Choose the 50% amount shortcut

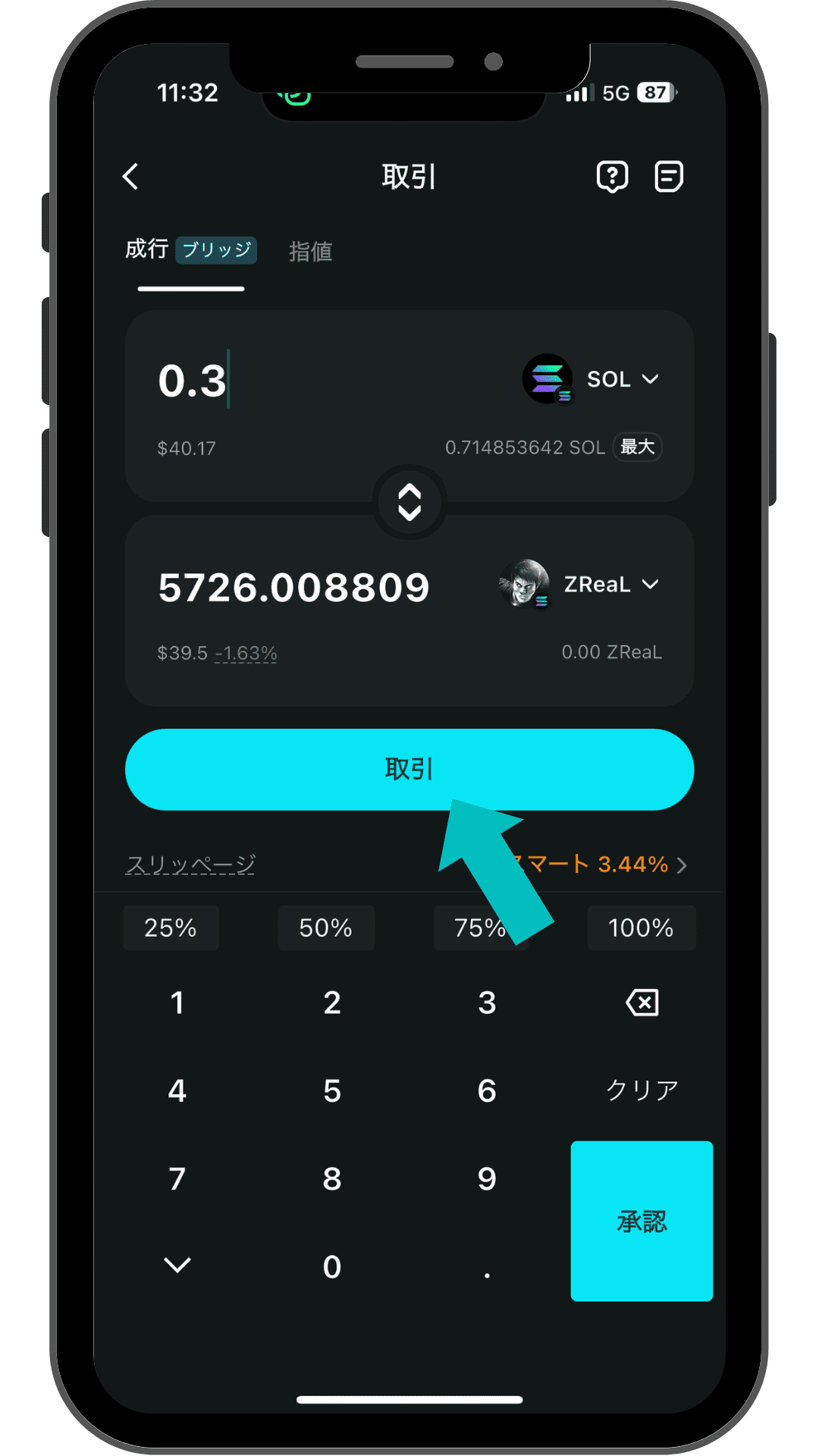(326, 927)
